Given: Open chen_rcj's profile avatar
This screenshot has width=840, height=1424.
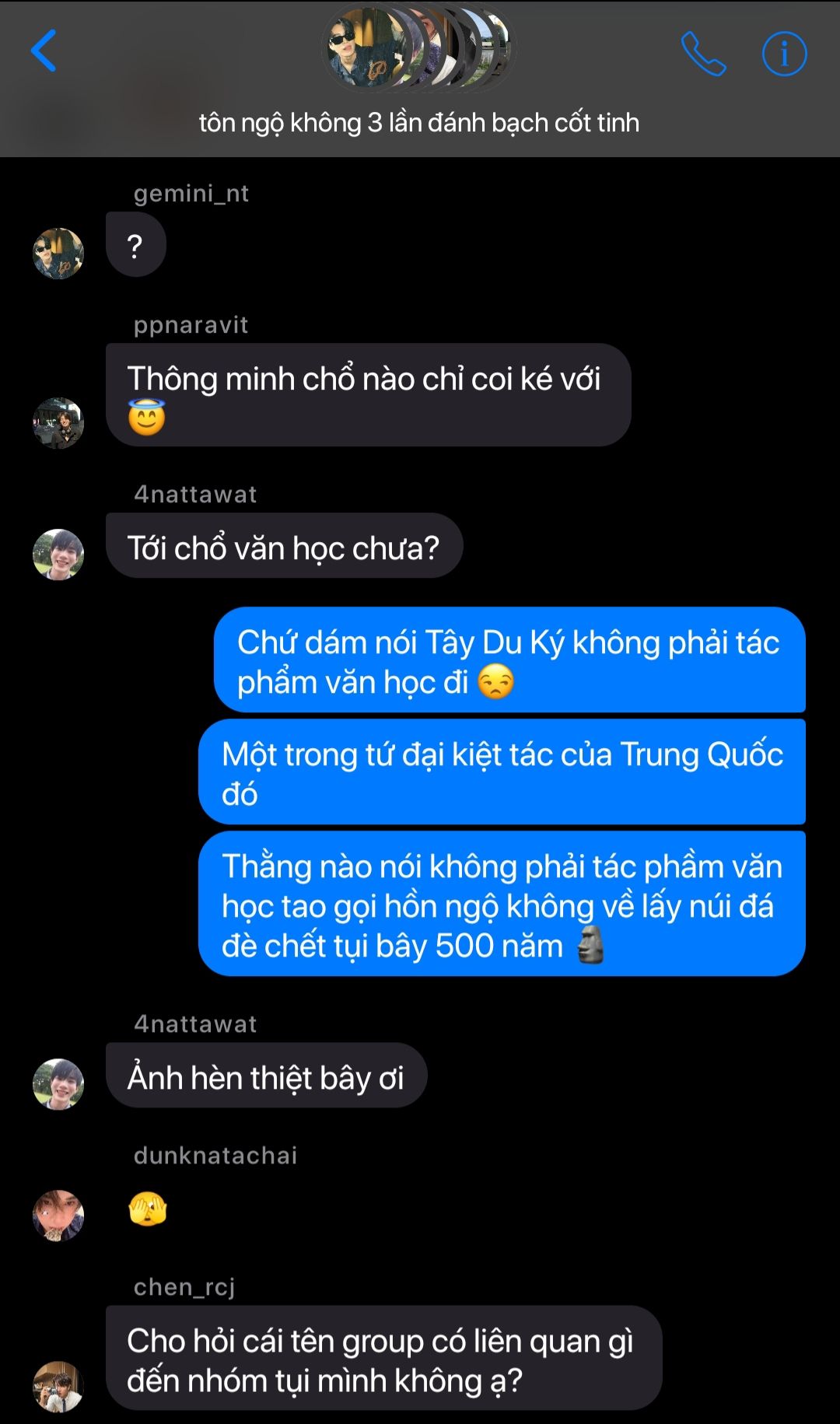Looking at the screenshot, I should point(58,1386).
